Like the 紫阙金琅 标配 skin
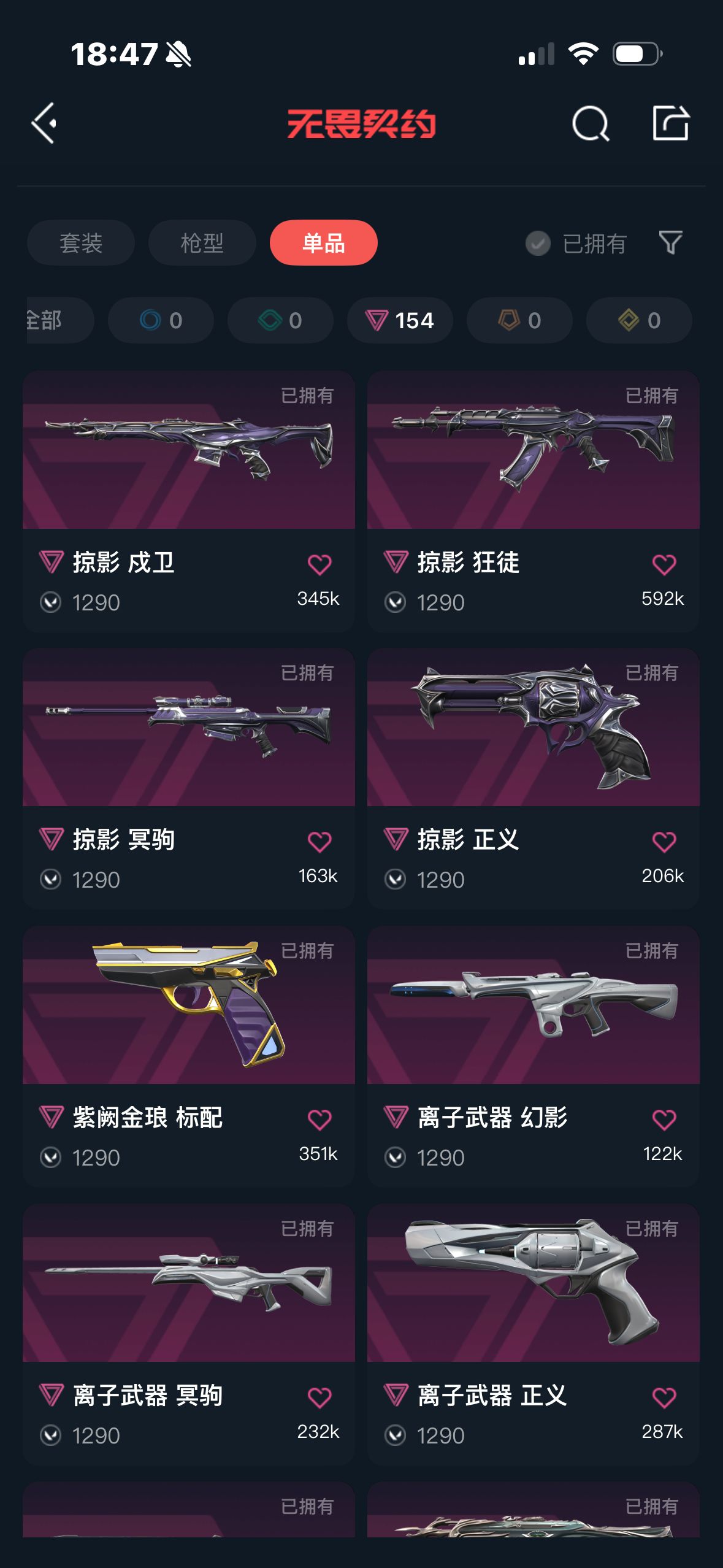 pyautogui.click(x=319, y=1120)
